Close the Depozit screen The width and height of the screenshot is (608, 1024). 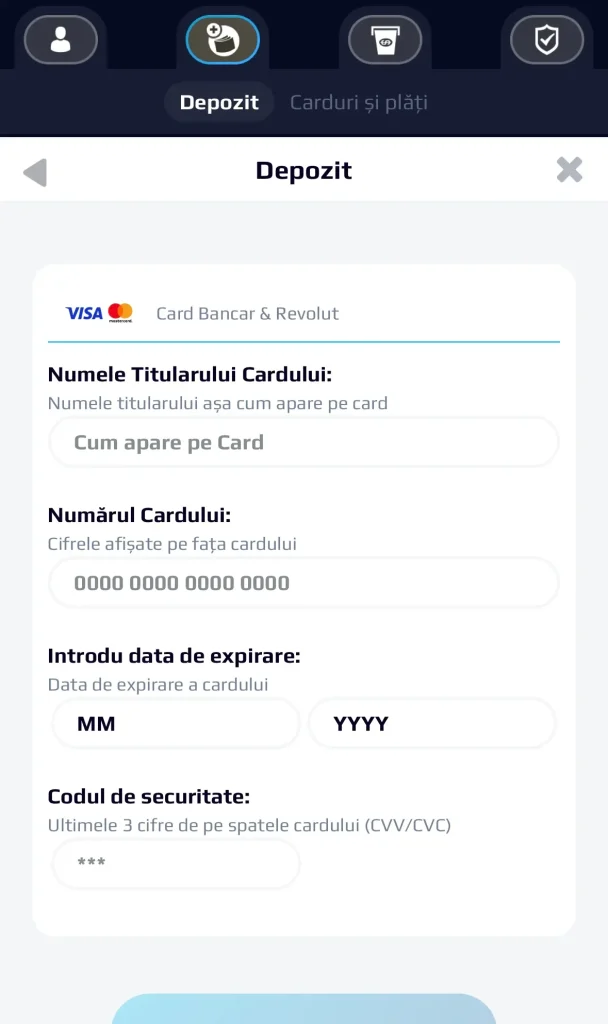tap(569, 170)
